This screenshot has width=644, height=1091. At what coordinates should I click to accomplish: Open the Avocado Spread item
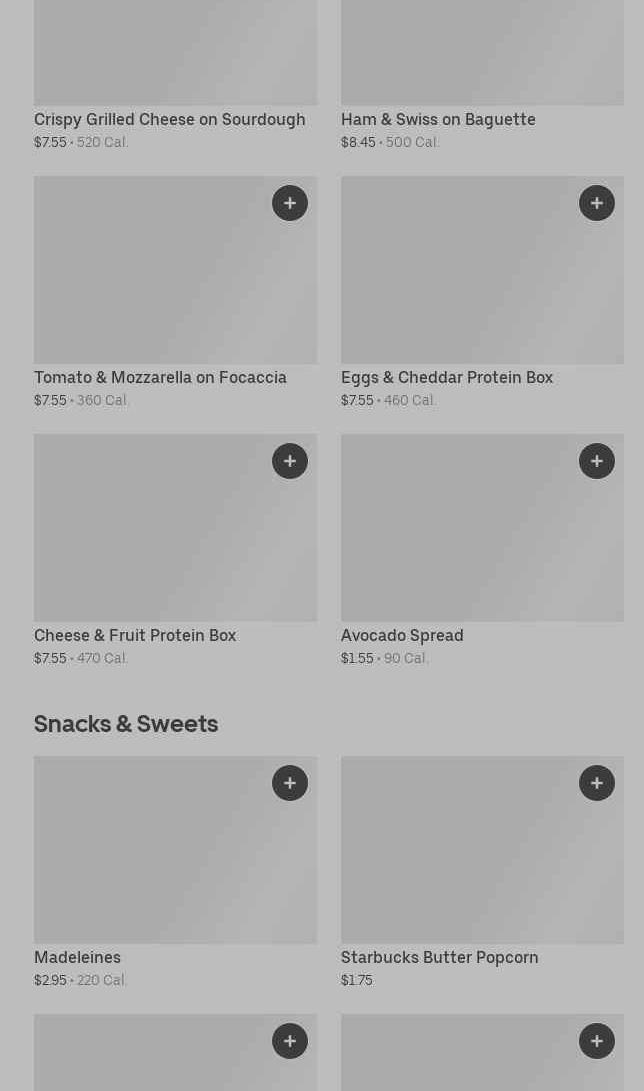point(402,635)
